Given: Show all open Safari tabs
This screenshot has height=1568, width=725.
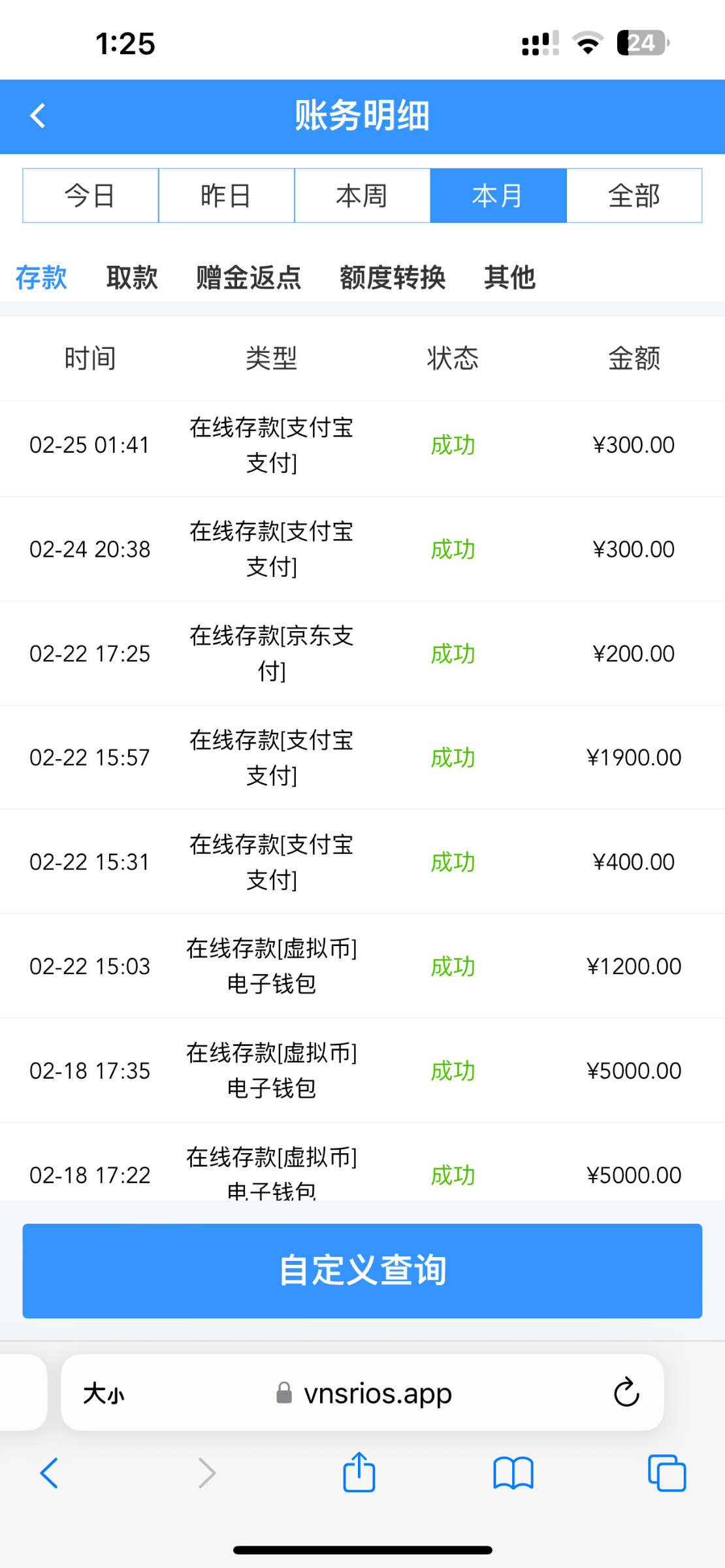Looking at the screenshot, I should pos(666,1473).
